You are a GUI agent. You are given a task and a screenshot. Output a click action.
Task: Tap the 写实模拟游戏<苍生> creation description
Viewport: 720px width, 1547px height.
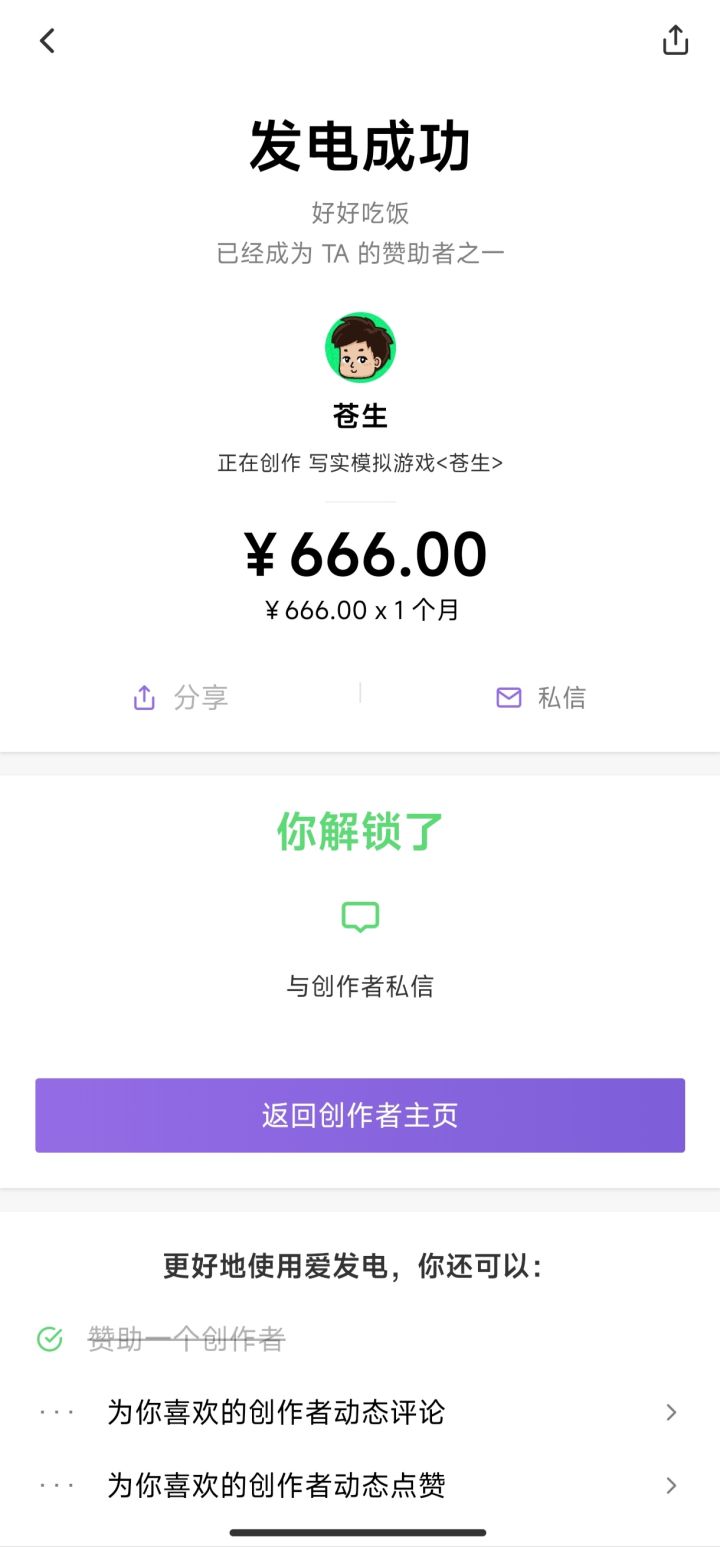click(359, 462)
